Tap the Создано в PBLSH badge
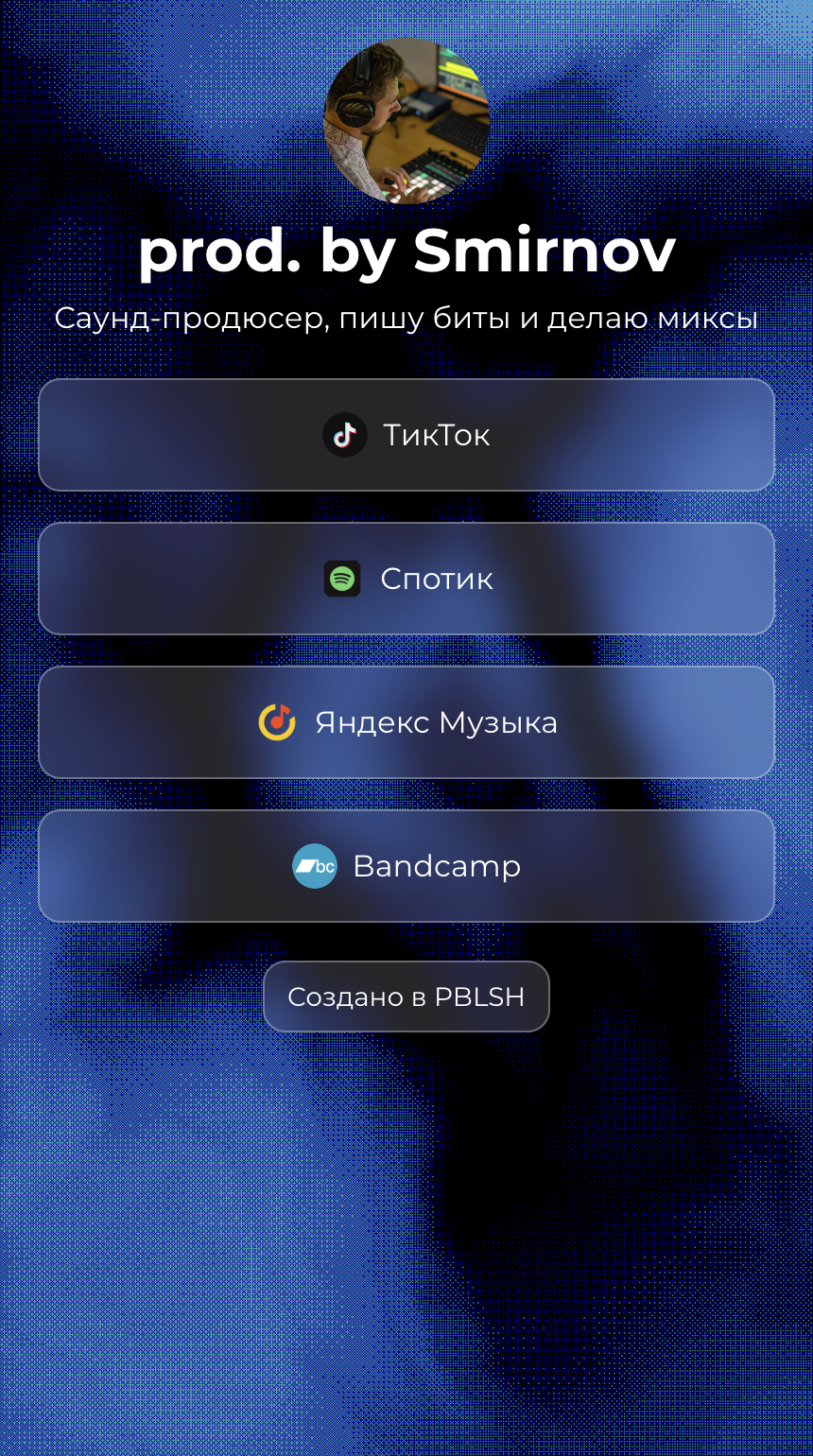This screenshot has width=813, height=1456. click(x=406, y=997)
